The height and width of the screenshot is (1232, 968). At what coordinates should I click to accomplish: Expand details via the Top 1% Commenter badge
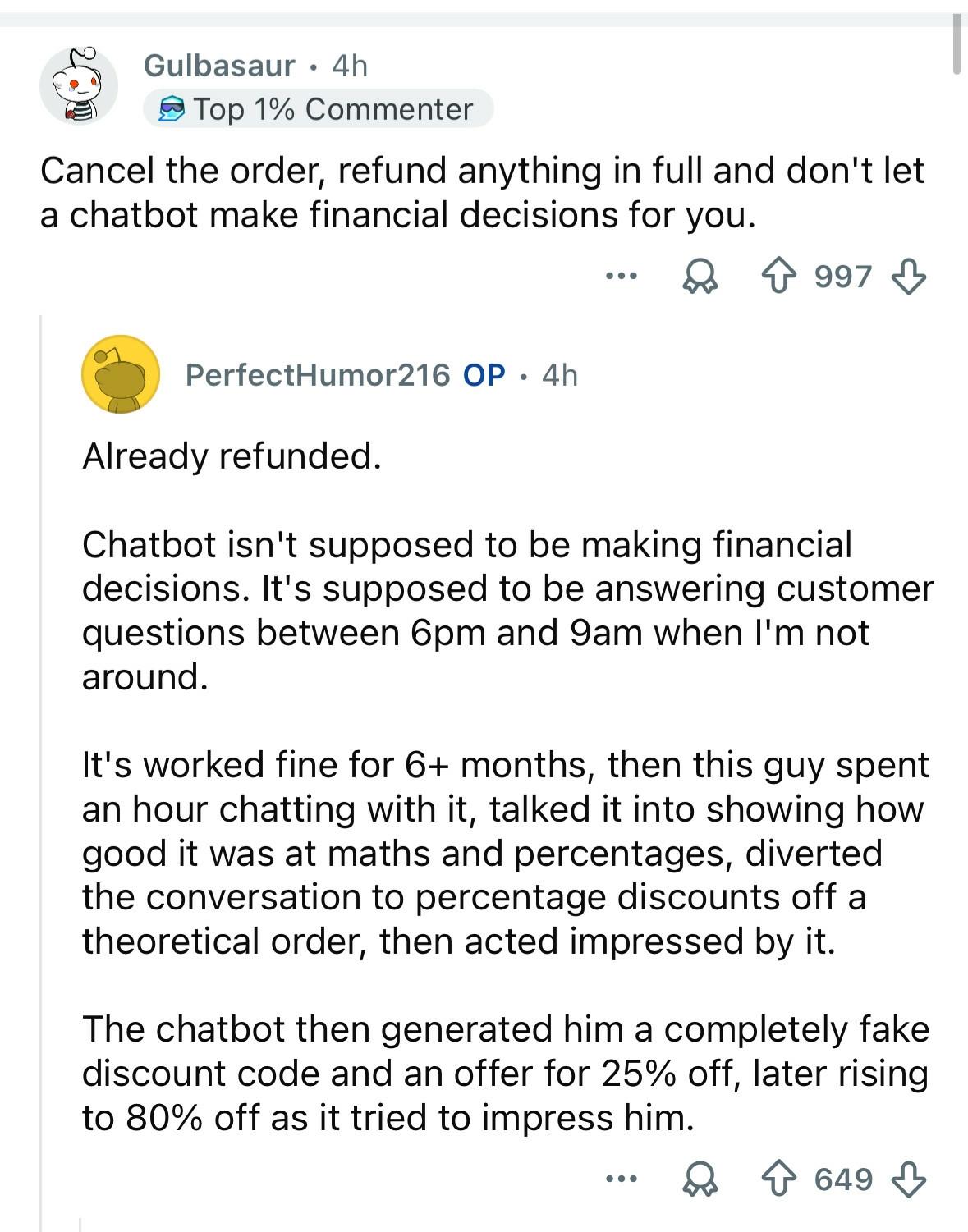point(319,108)
